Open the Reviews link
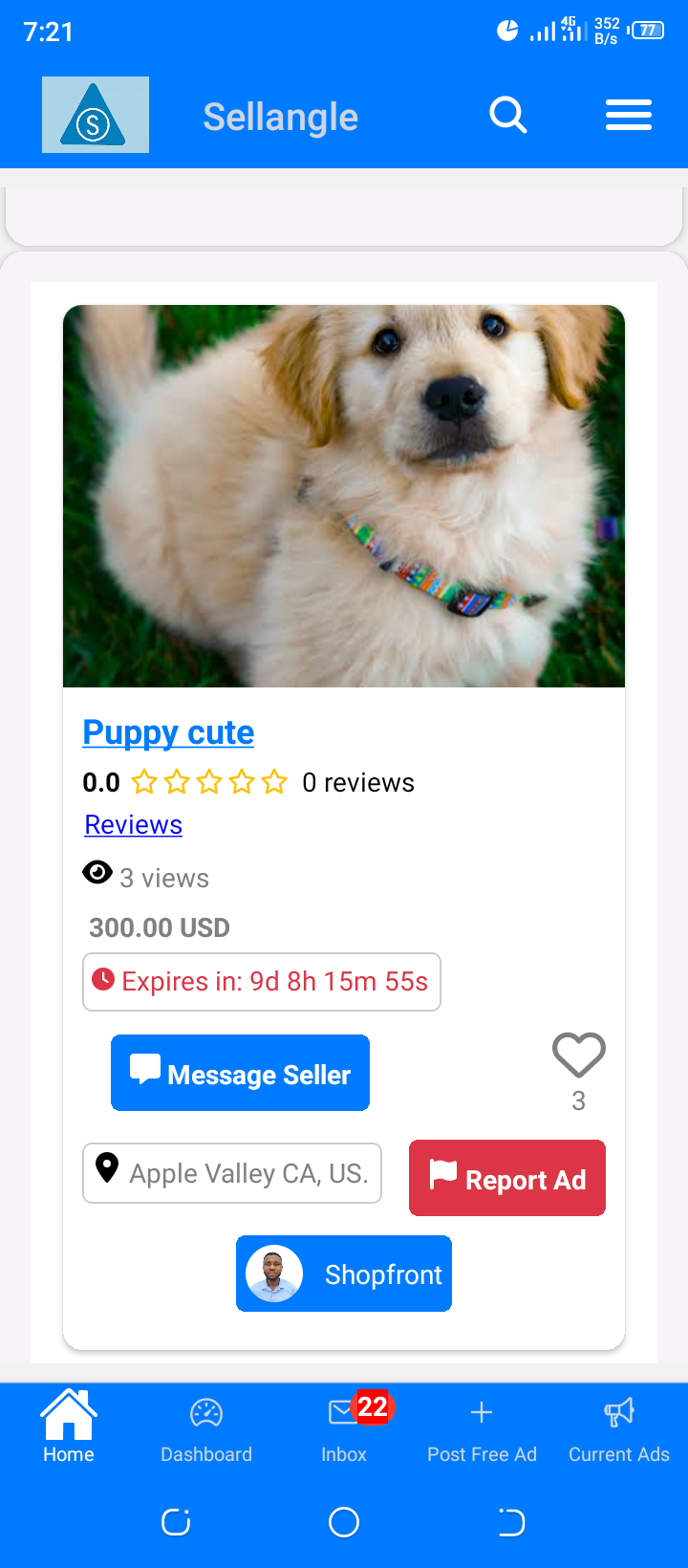Viewport: 688px width, 1568px height. (133, 824)
